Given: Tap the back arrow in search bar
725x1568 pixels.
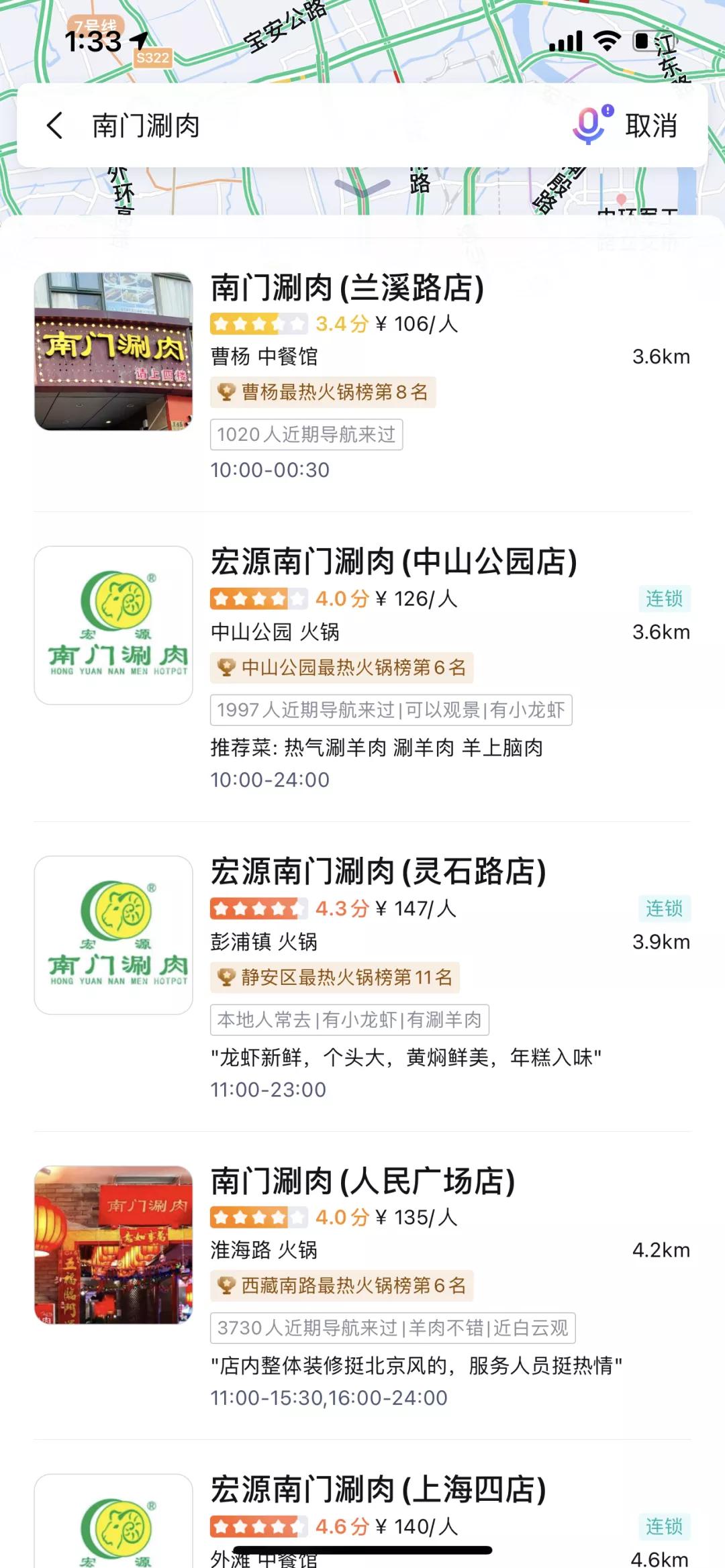Looking at the screenshot, I should 55,125.
